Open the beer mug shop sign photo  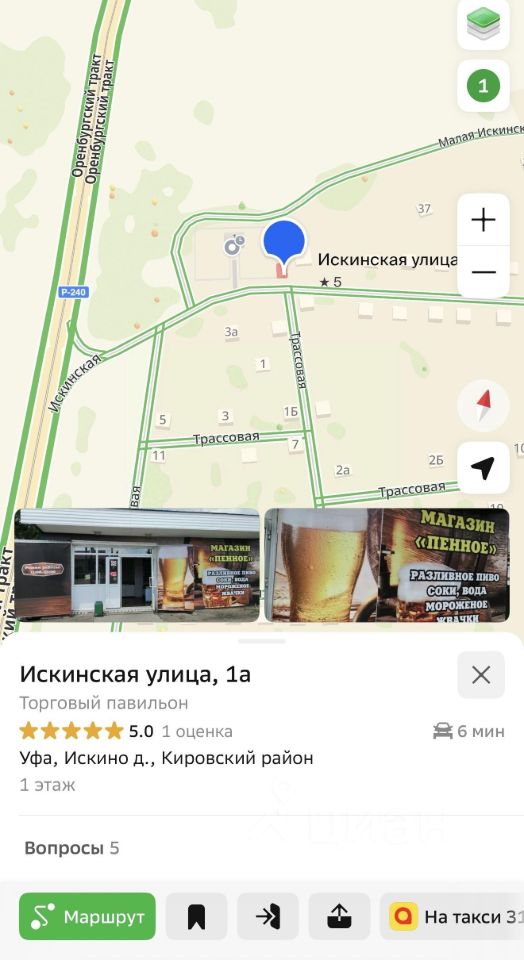387,565
